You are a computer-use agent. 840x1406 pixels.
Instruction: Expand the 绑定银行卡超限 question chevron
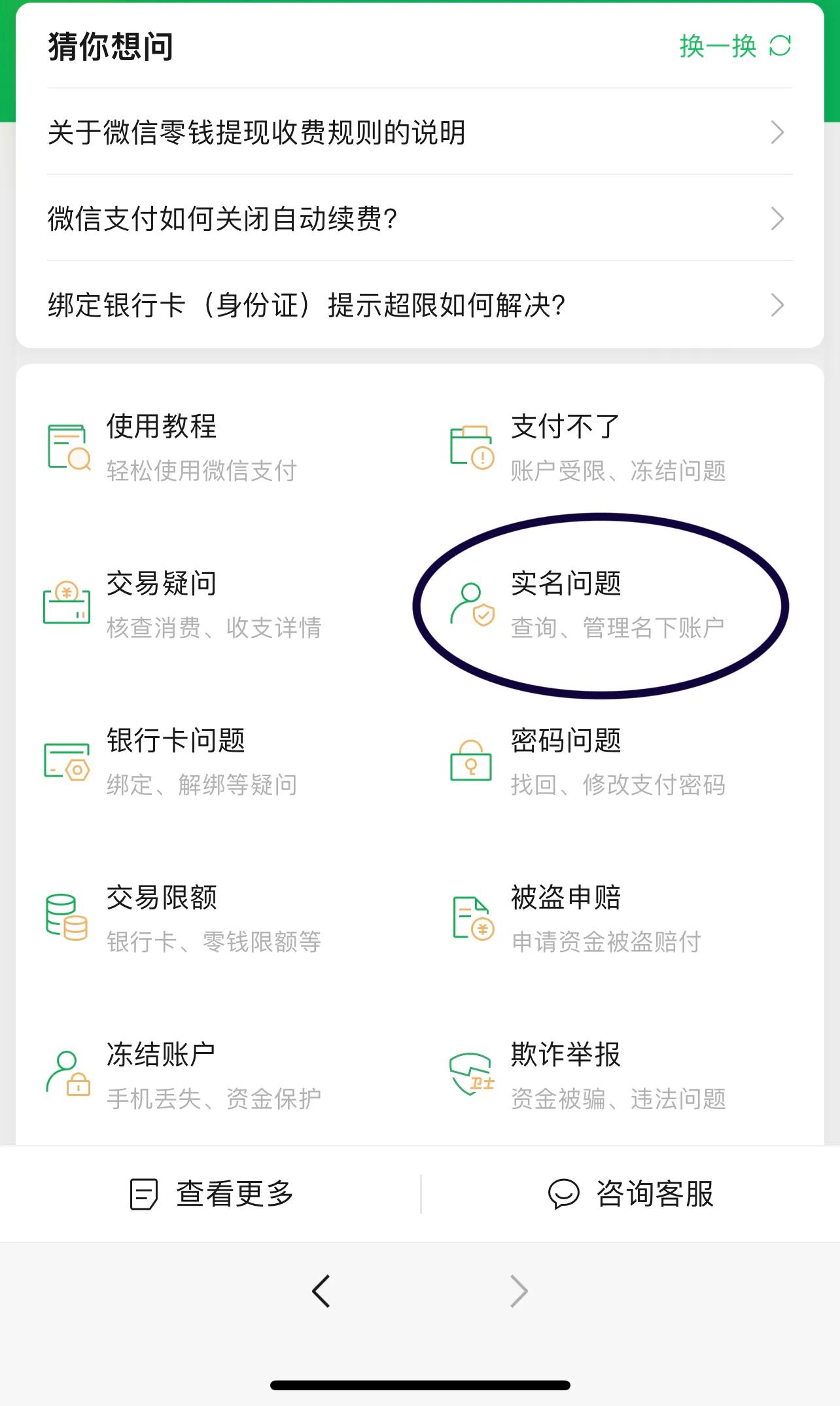coord(777,304)
